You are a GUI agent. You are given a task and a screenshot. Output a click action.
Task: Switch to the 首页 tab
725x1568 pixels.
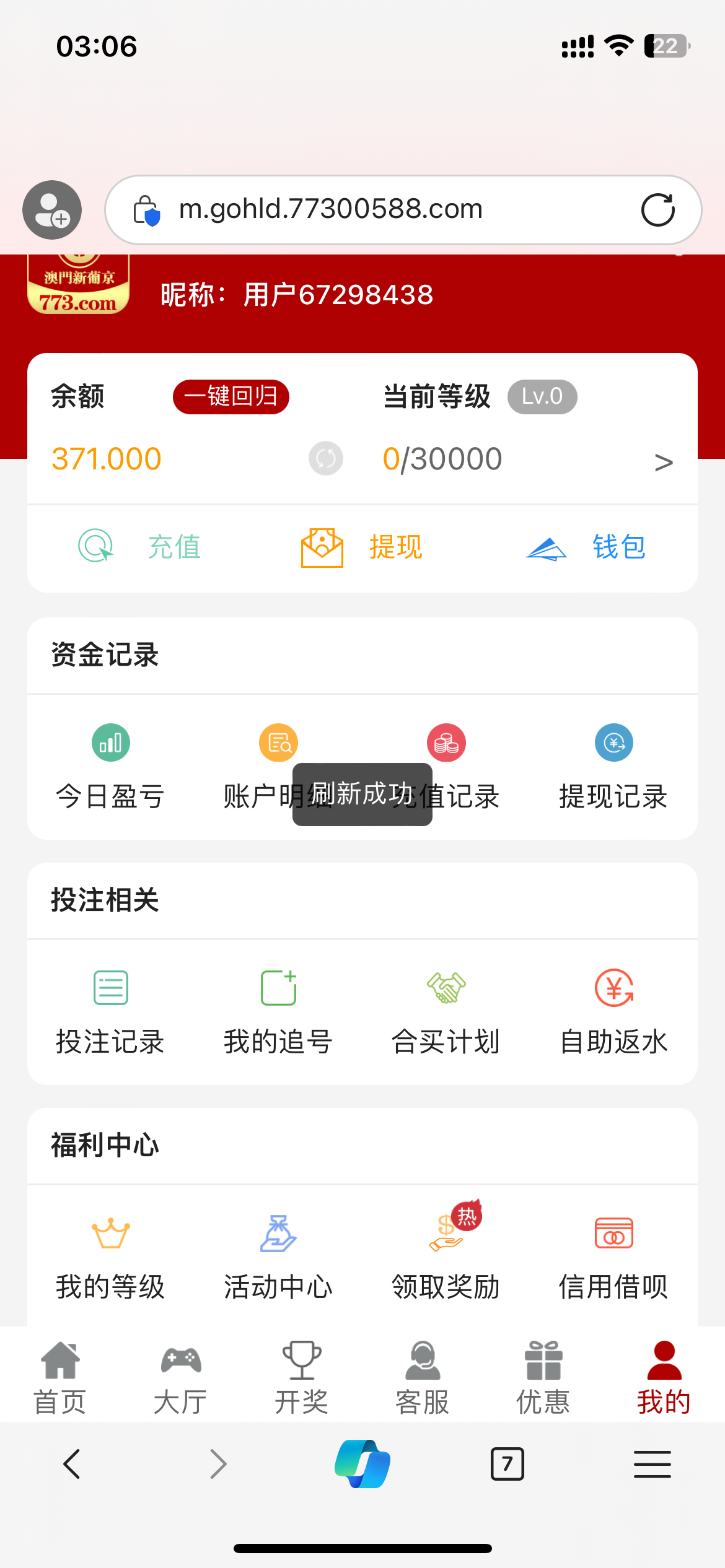point(60,1377)
